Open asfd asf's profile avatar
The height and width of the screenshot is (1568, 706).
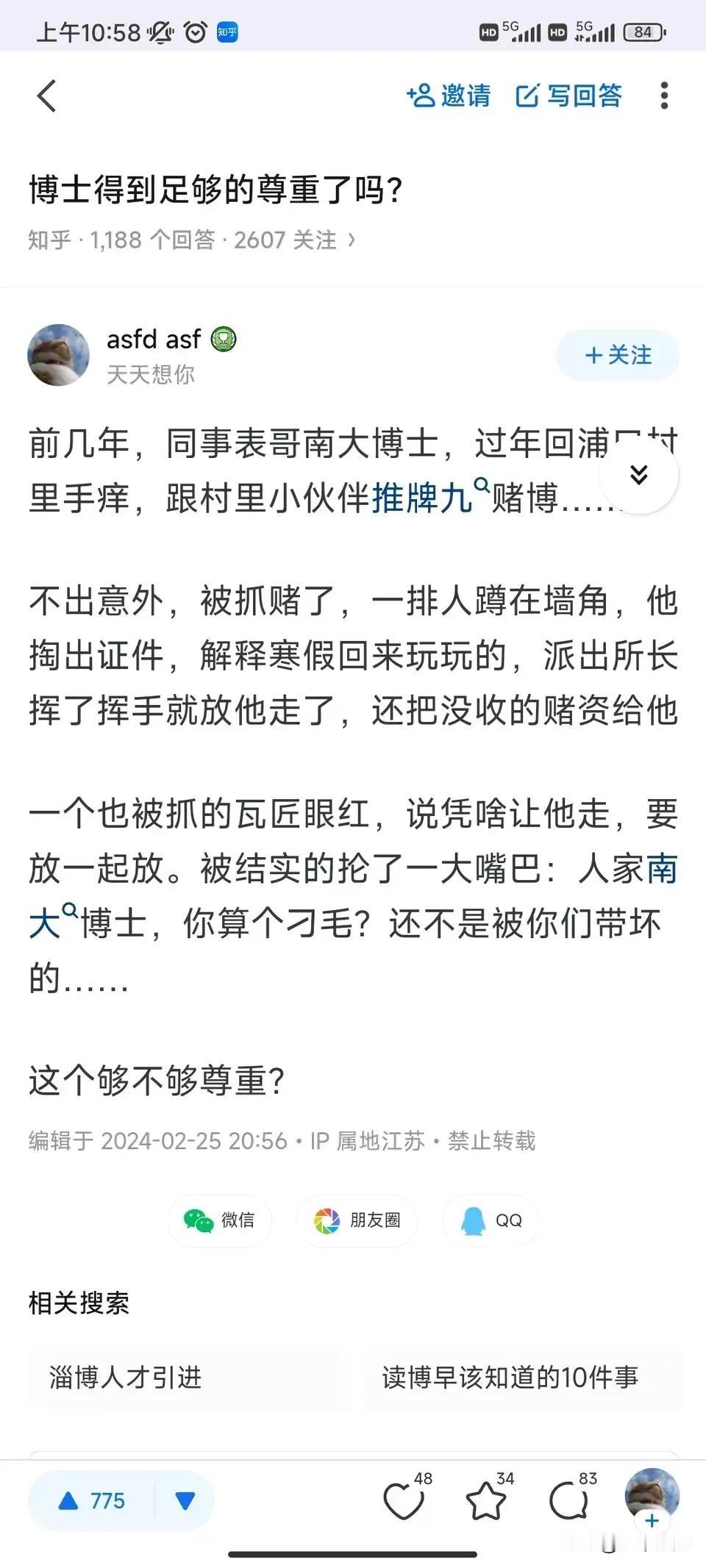(59, 355)
